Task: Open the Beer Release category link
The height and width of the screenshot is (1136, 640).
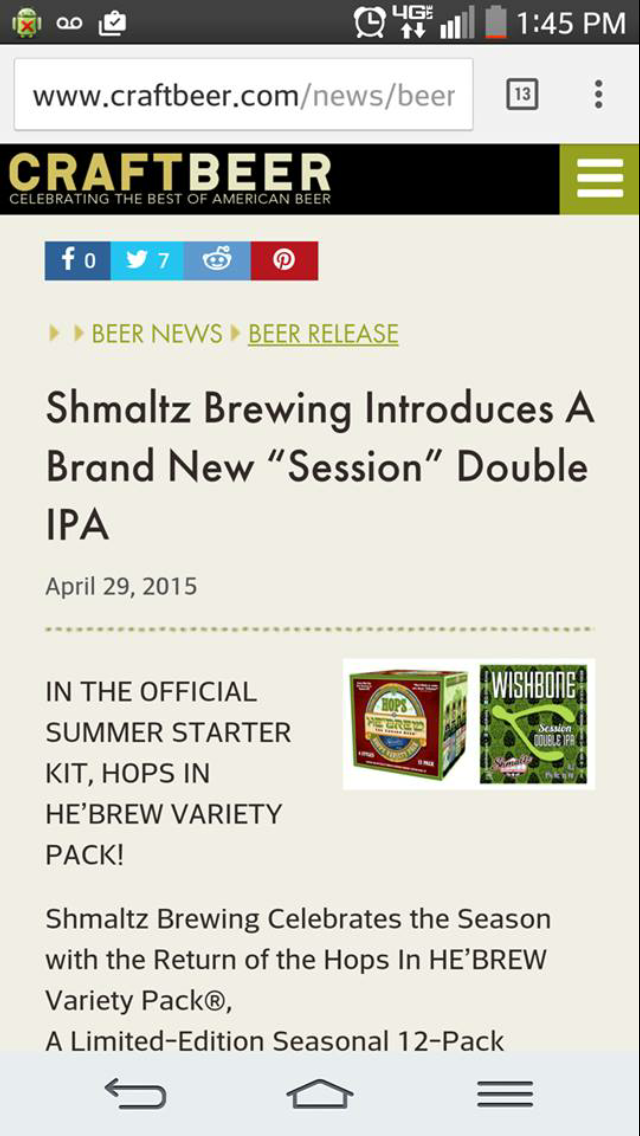Action: pyautogui.click(x=323, y=334)
